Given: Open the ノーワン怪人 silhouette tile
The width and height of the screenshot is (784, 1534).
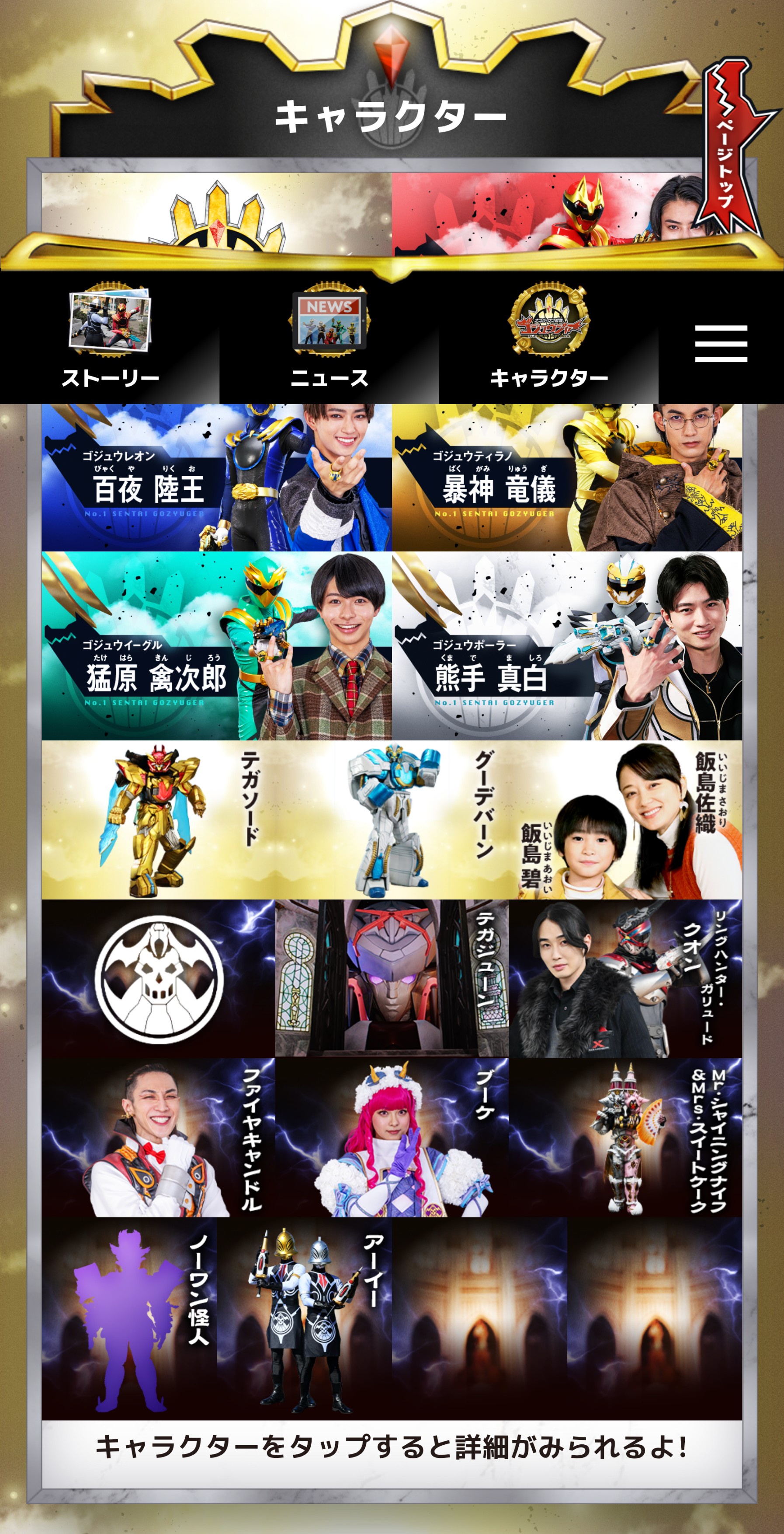Looking at the screenshot, I should coord(128,1318).
